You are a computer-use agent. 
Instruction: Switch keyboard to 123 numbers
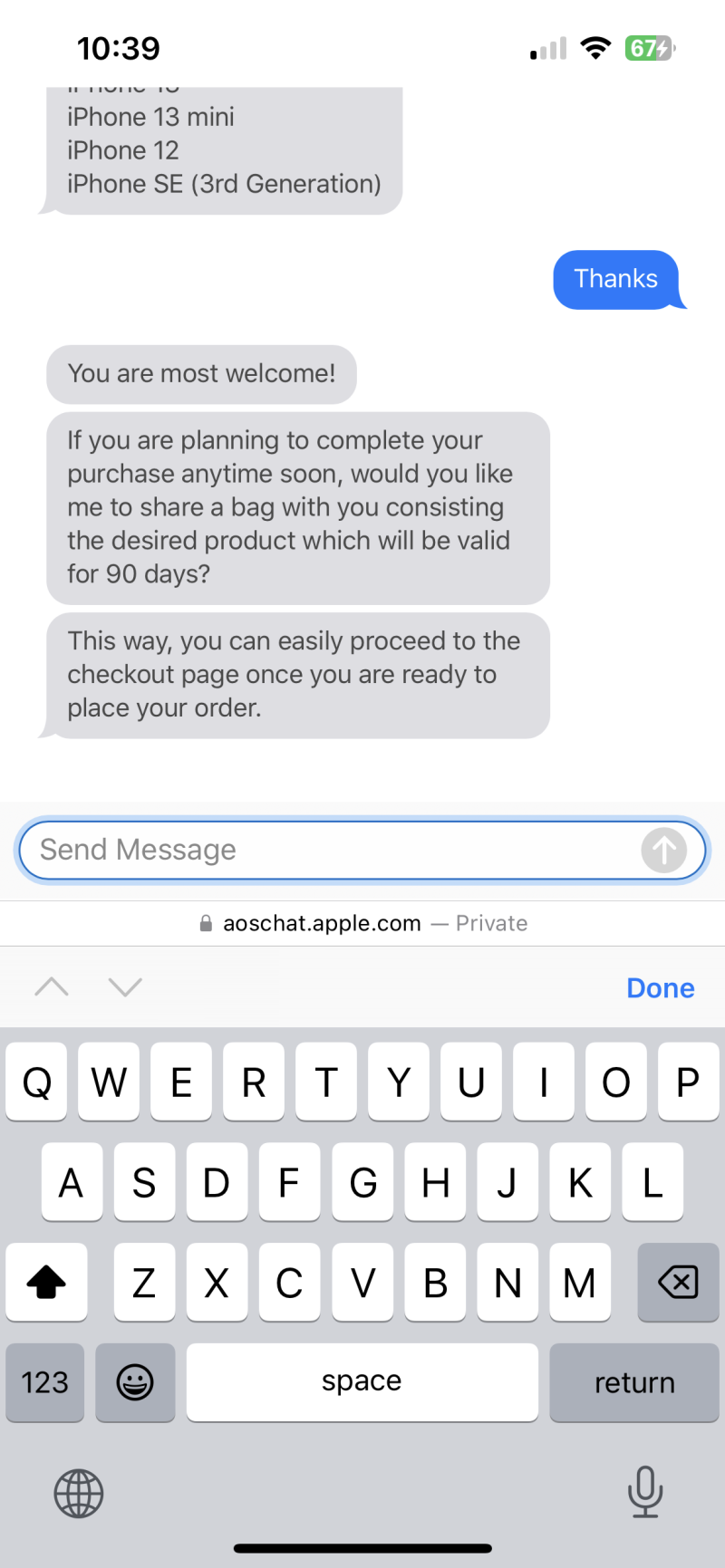click(45, 1382)
